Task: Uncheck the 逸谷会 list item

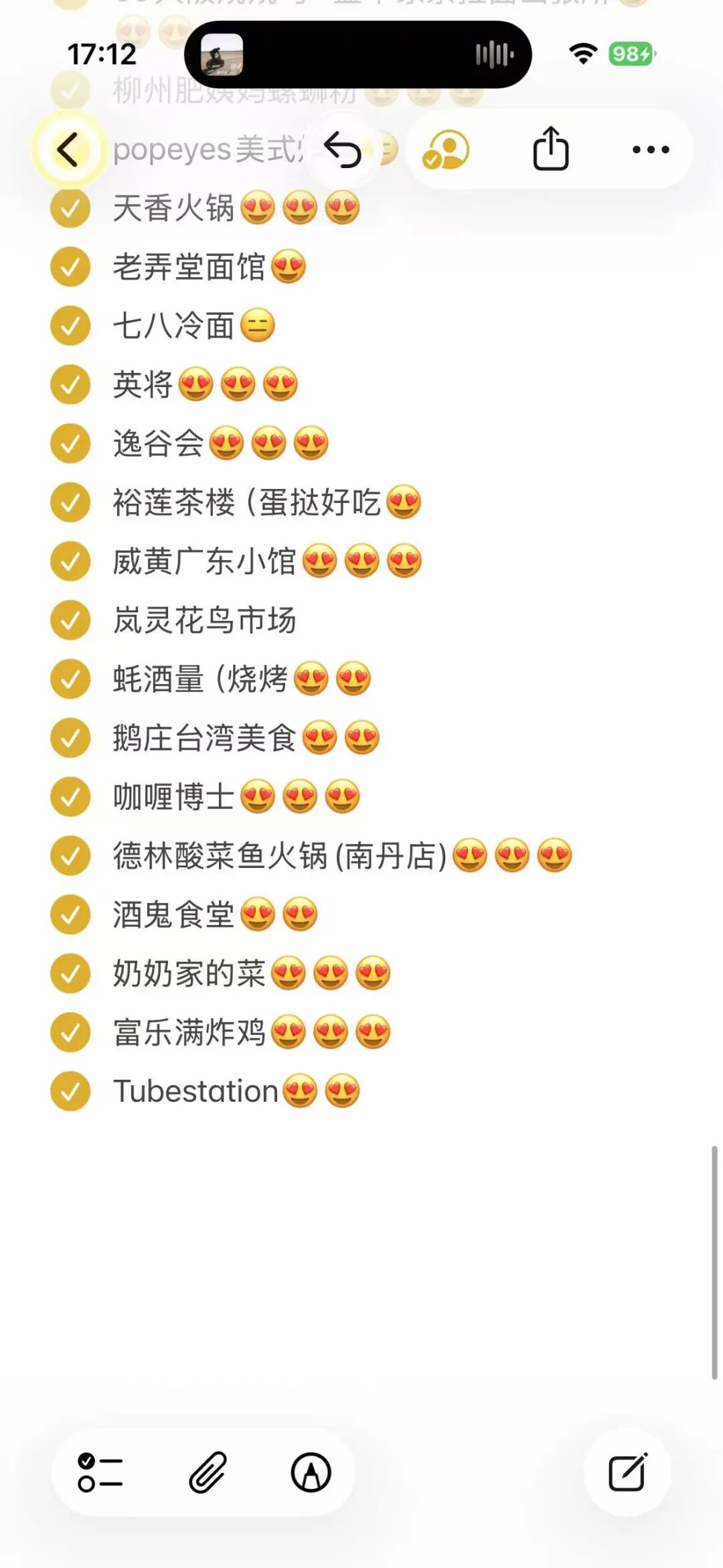Action: coord(70,443)
